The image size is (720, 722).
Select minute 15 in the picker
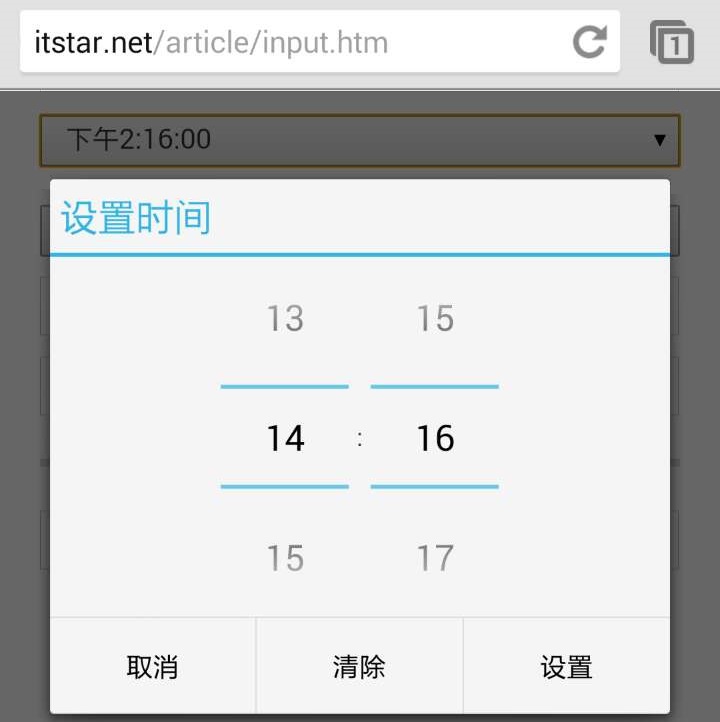click(x=435, y=319)
